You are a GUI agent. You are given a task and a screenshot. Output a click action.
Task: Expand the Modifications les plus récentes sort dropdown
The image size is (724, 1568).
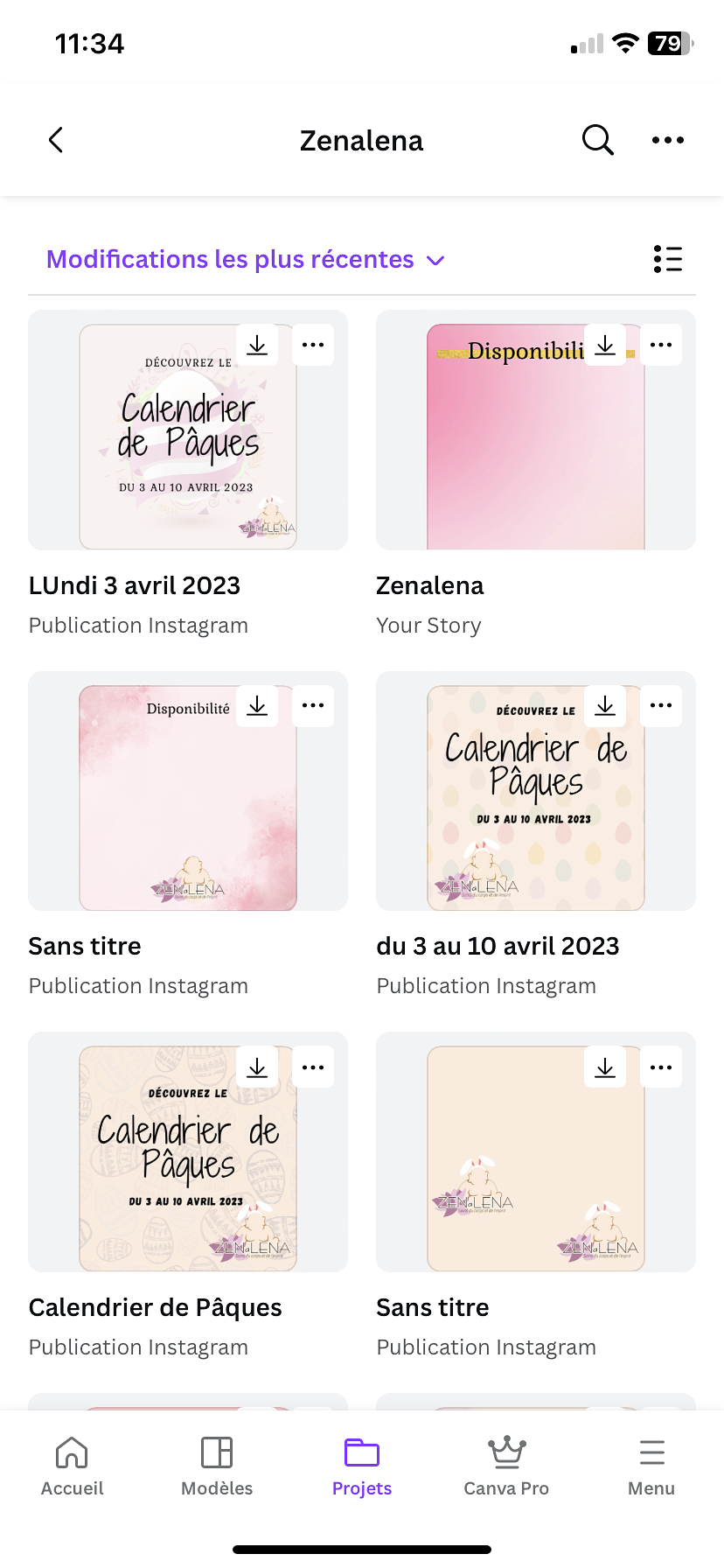pyautogui.click(x=246, y=260)
